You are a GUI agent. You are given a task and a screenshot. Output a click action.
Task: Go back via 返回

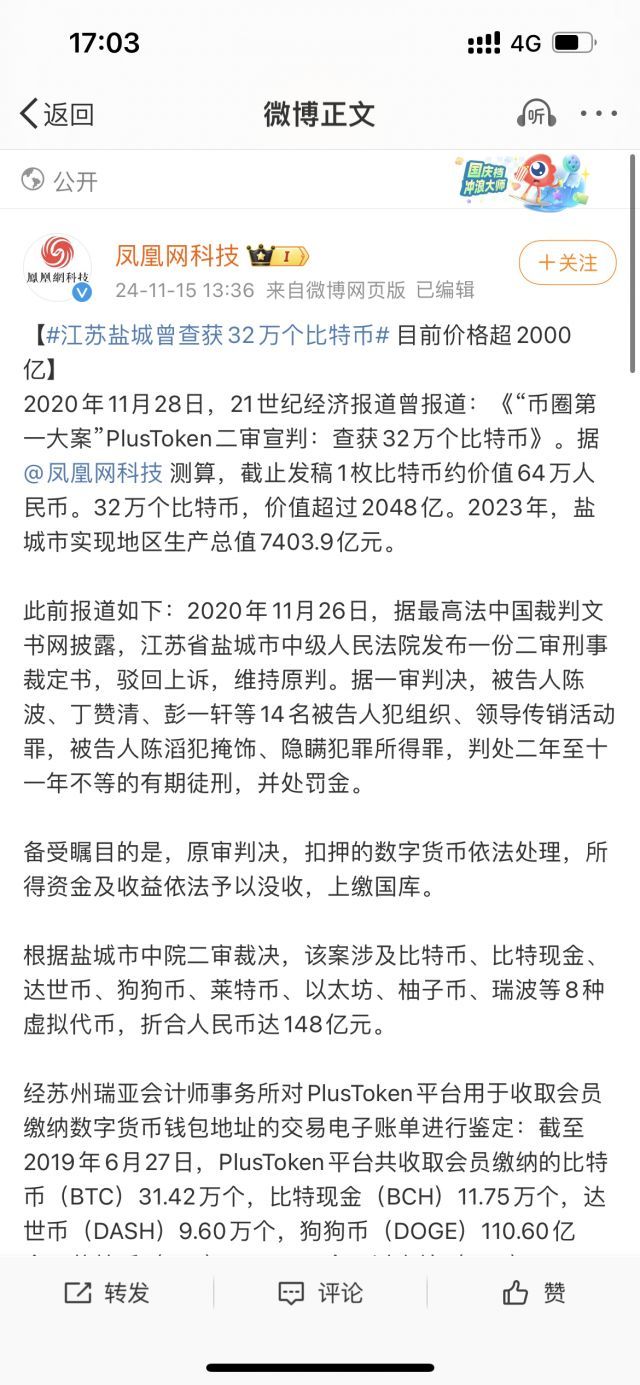click(57, 114)
